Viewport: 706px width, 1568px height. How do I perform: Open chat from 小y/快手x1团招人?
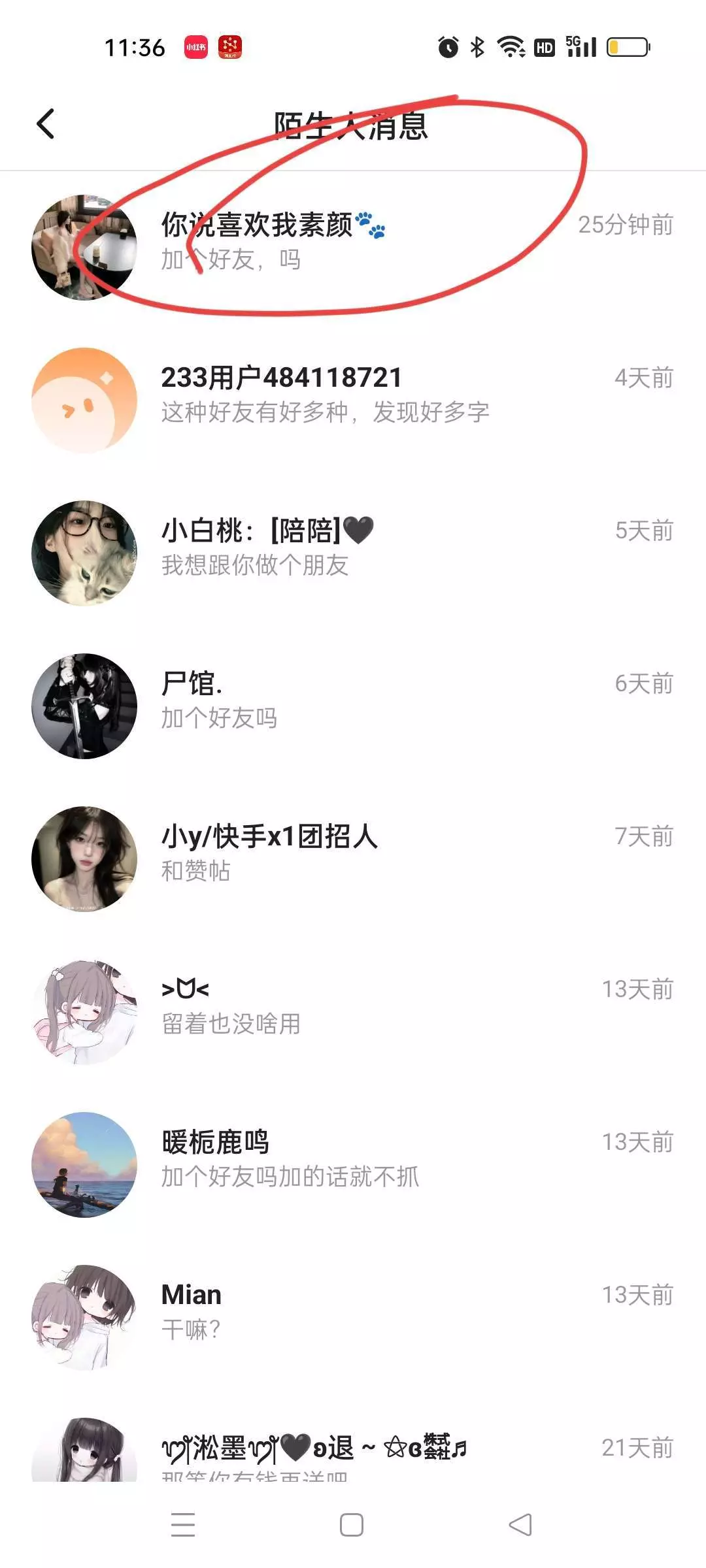[x=353, y=854]
